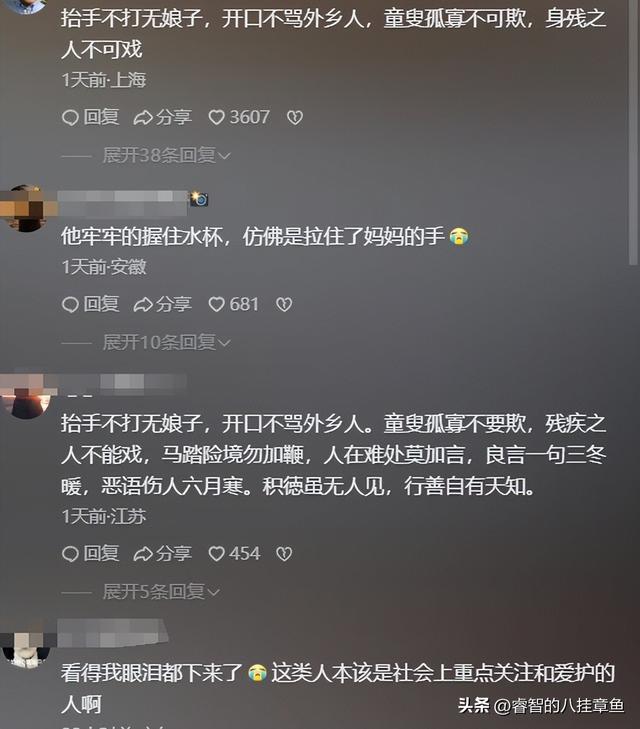Dislike the comment with 454 likes
640x729 pixels.
click(x=283, y=553)
